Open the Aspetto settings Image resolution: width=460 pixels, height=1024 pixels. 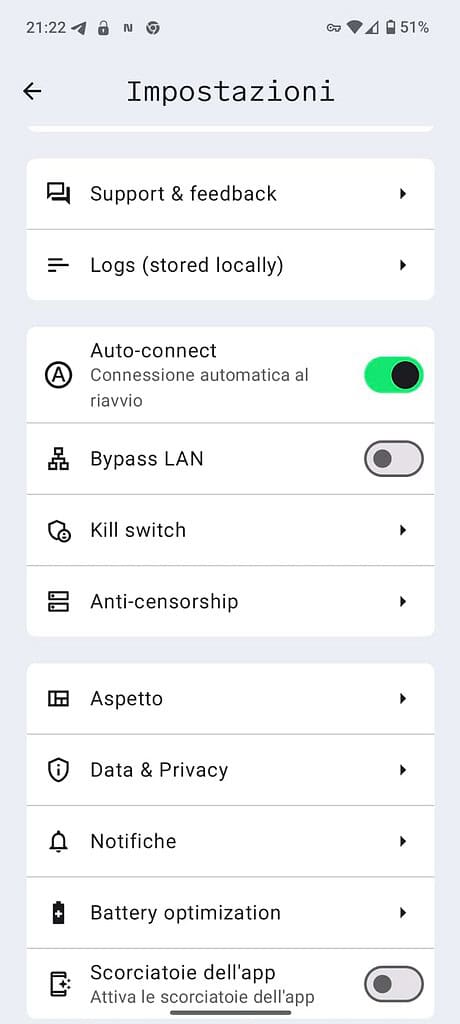tap(230, 699)
